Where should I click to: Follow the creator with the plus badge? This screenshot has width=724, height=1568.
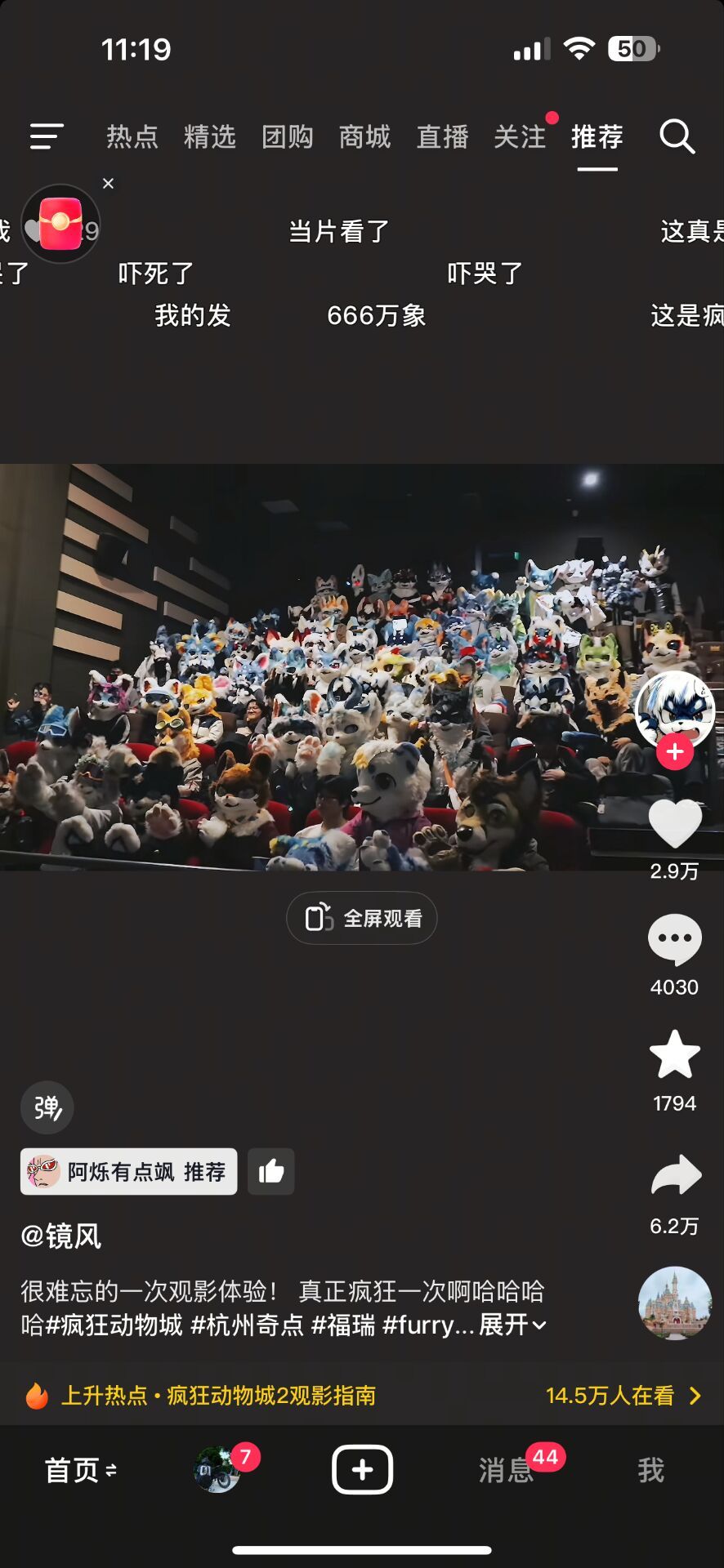click(x=675, y=752)
